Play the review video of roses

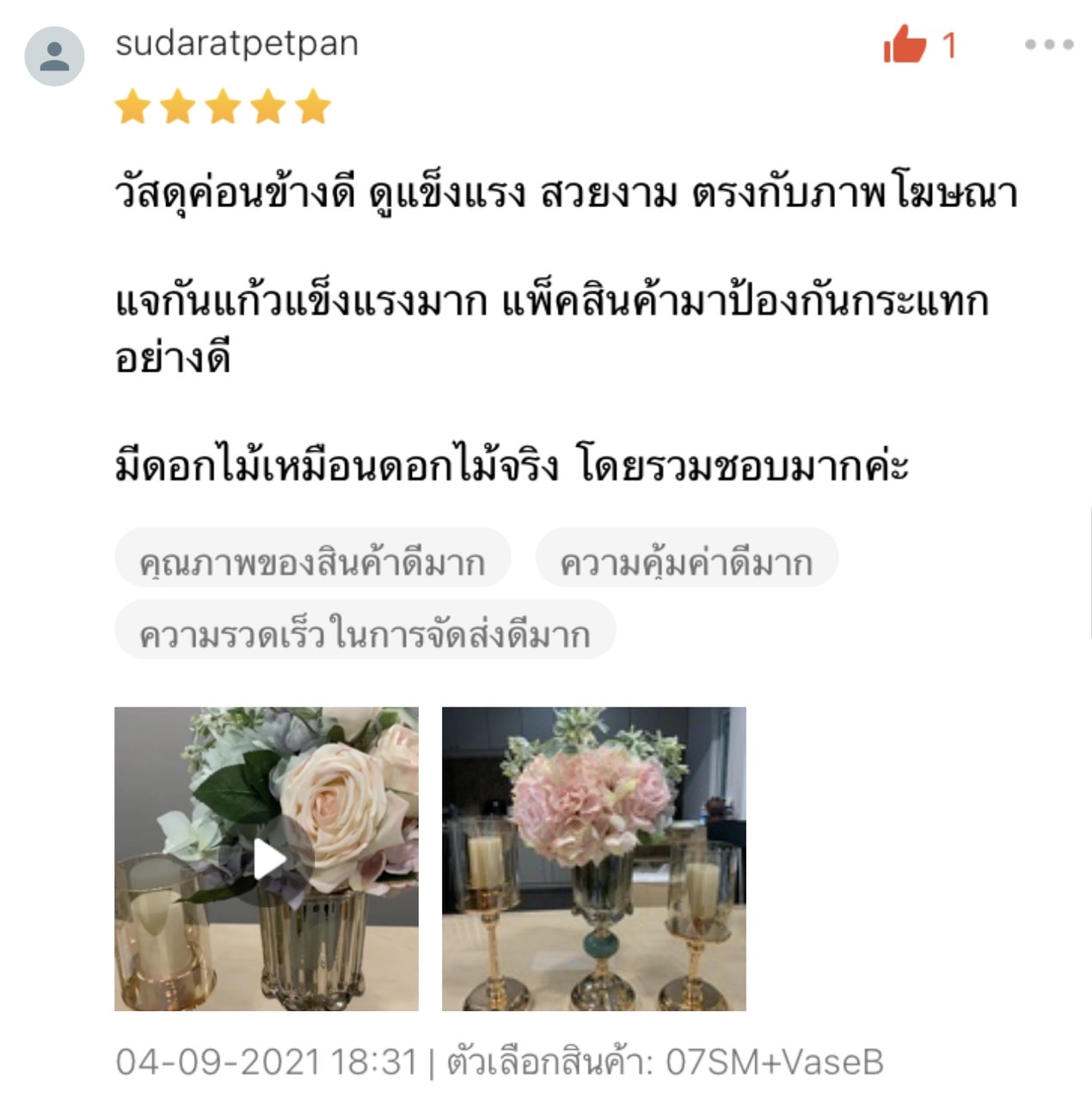tap(267, 859)
